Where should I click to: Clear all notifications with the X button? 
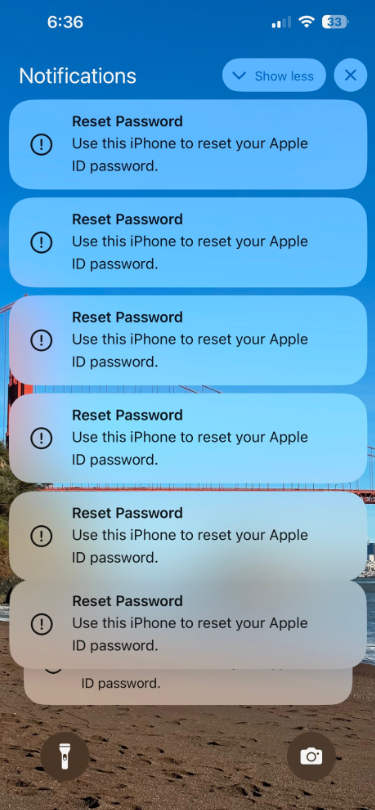point(350,75)
